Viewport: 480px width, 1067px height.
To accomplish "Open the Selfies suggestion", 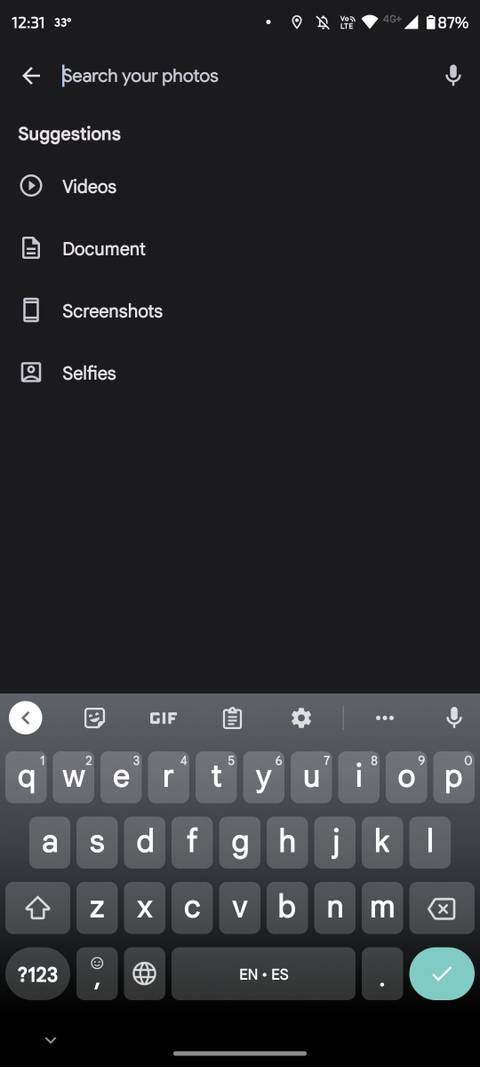I will [240, 372].
